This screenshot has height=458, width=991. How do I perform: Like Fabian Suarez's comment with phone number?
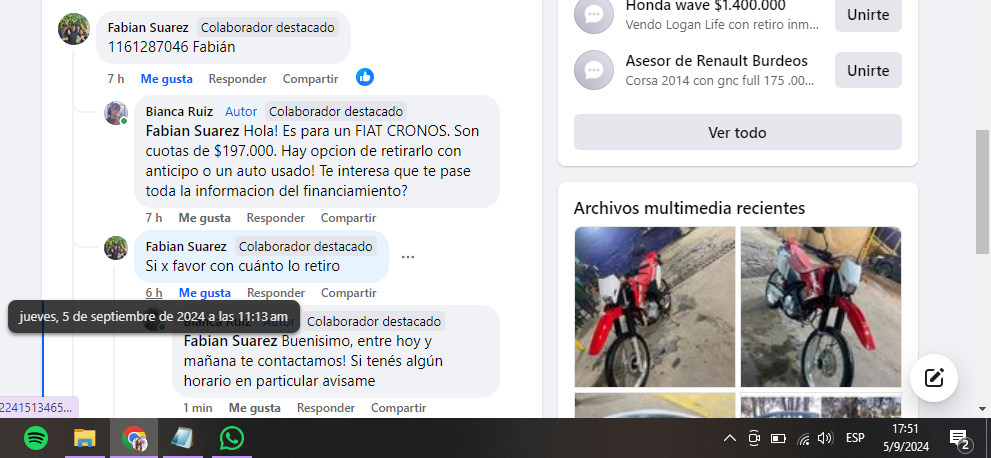coord(166,78)
